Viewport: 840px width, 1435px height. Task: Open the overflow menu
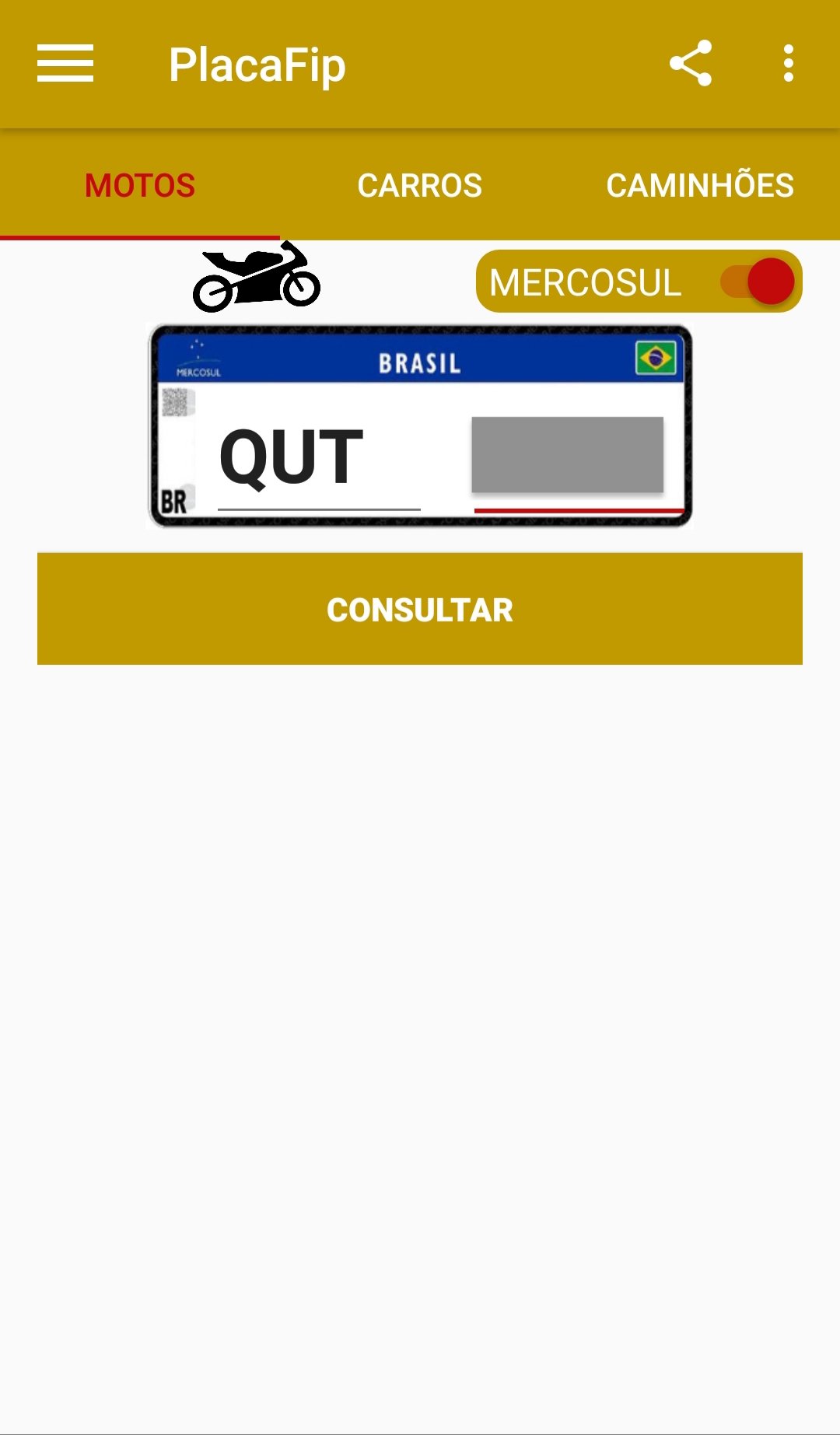[788, 64]
